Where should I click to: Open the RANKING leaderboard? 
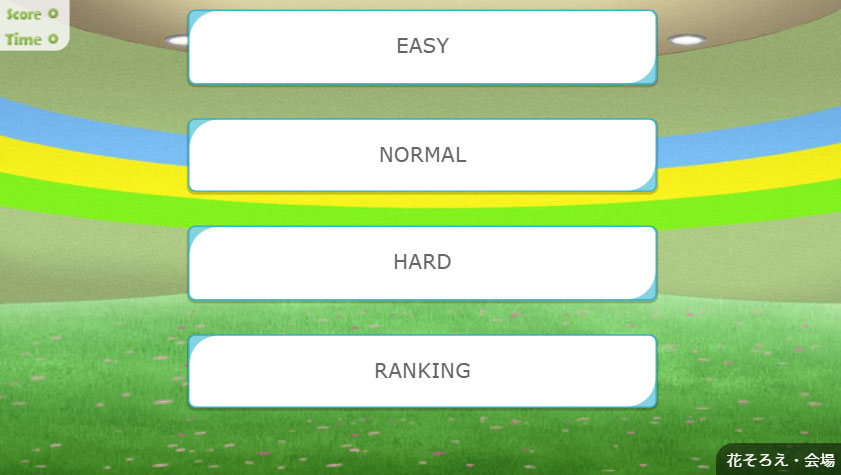422,371
